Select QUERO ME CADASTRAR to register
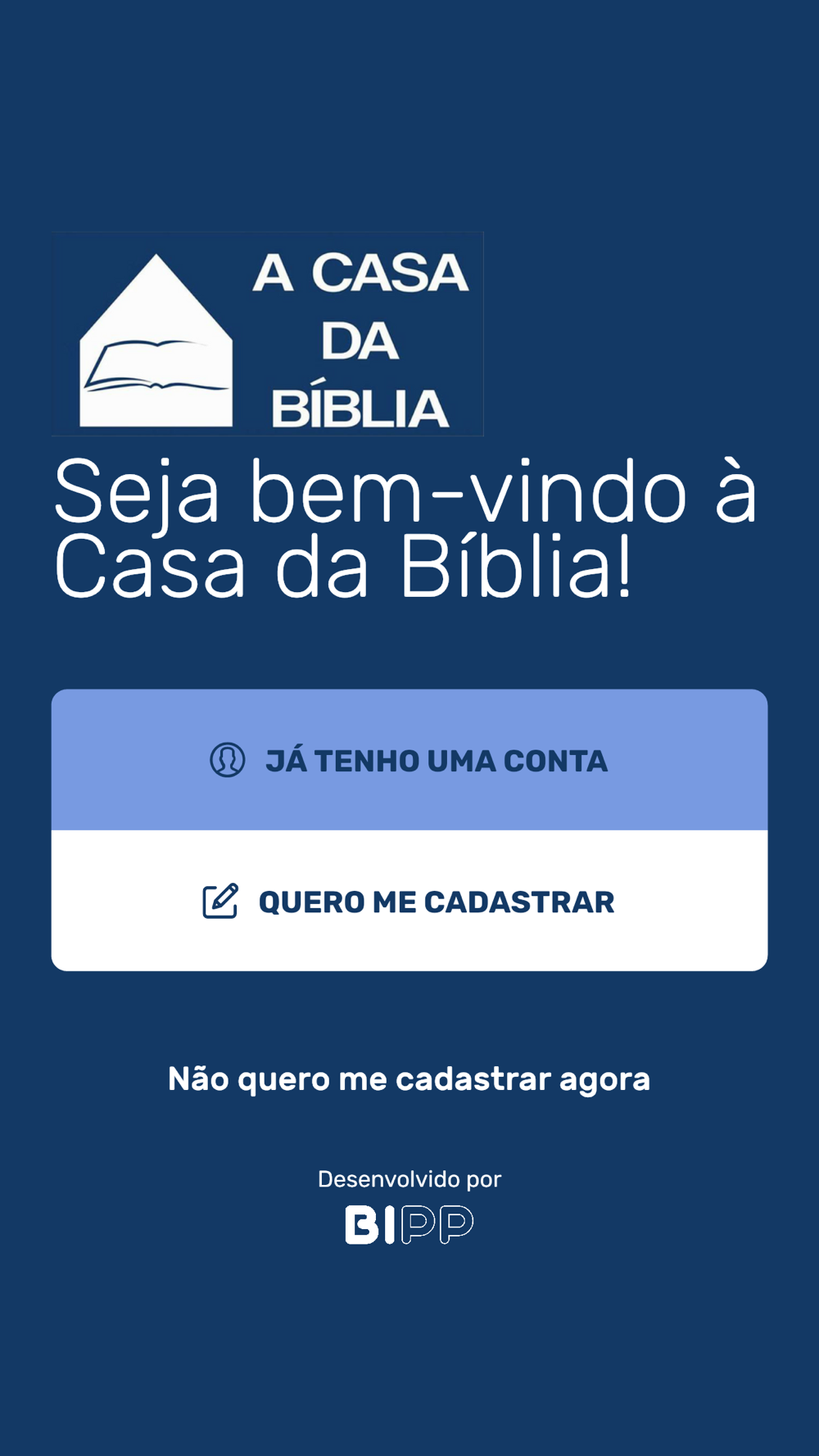Viewport: 819px width, 1456px height. tap(409, 901)
